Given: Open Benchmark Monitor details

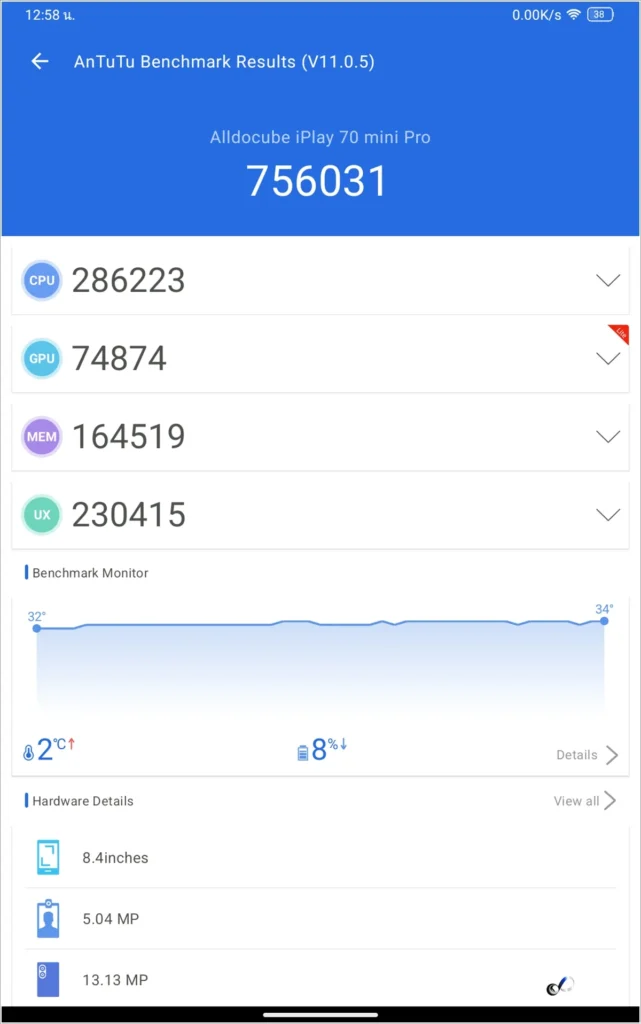Looking at the screenshot, I should click(x=587, y=755).
